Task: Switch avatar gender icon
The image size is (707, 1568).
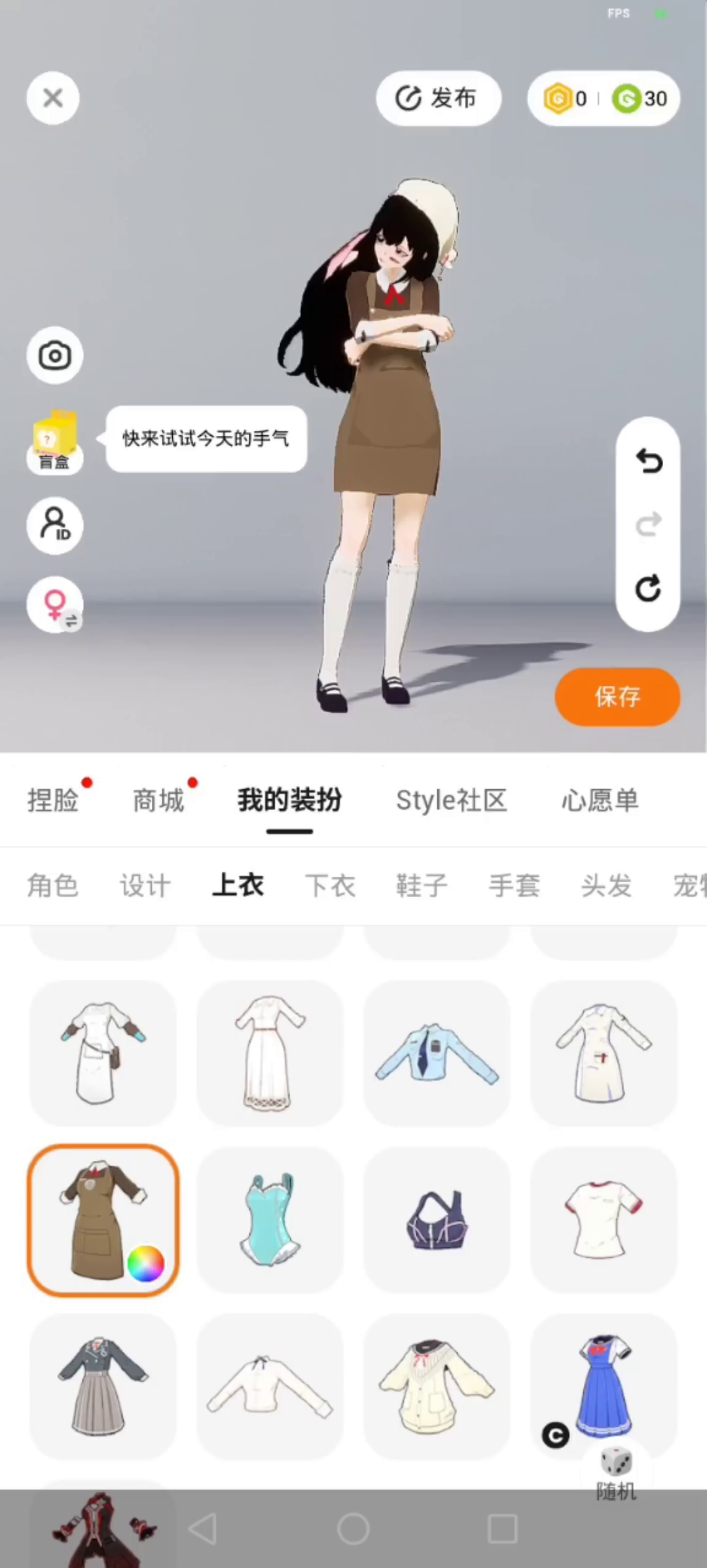Action: (55, 605)
